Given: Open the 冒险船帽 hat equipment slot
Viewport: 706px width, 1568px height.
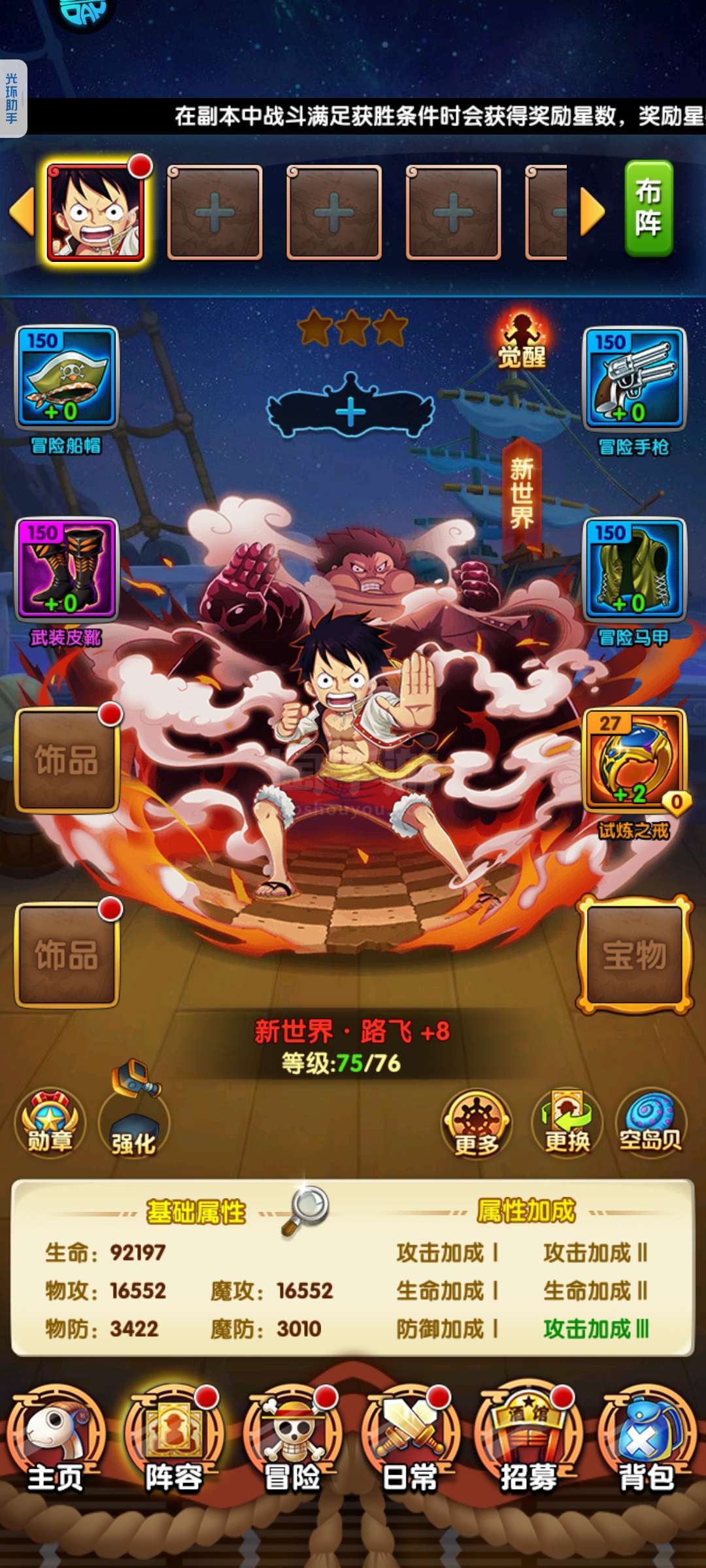Looking at the screenshot, I should coord(67,377).
